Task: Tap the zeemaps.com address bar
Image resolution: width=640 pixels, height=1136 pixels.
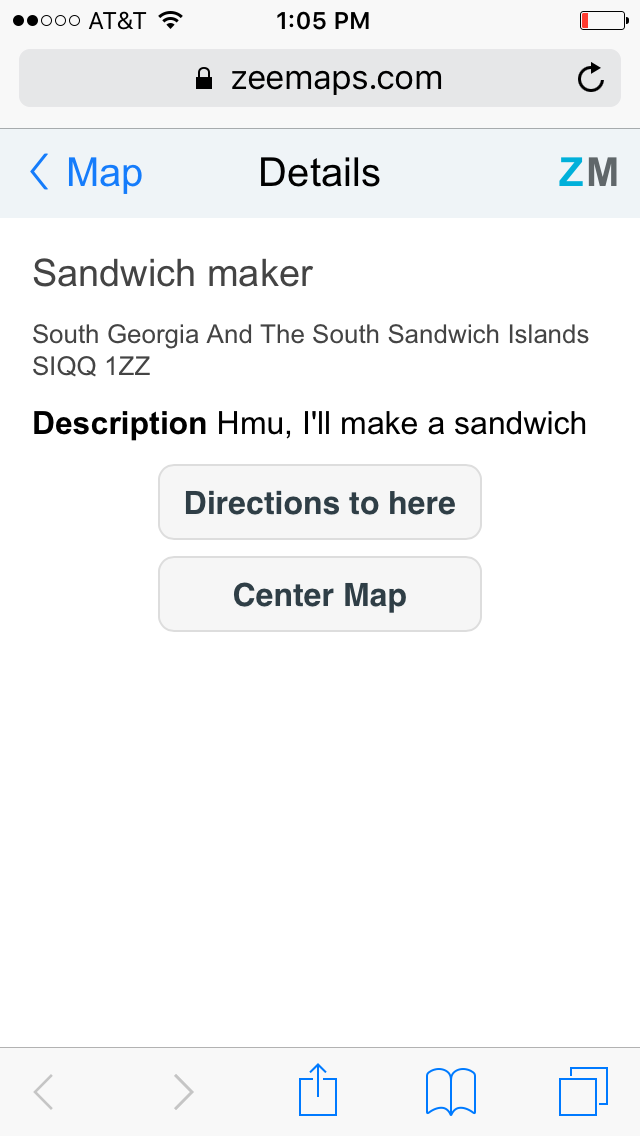Action: pos(320,78)
